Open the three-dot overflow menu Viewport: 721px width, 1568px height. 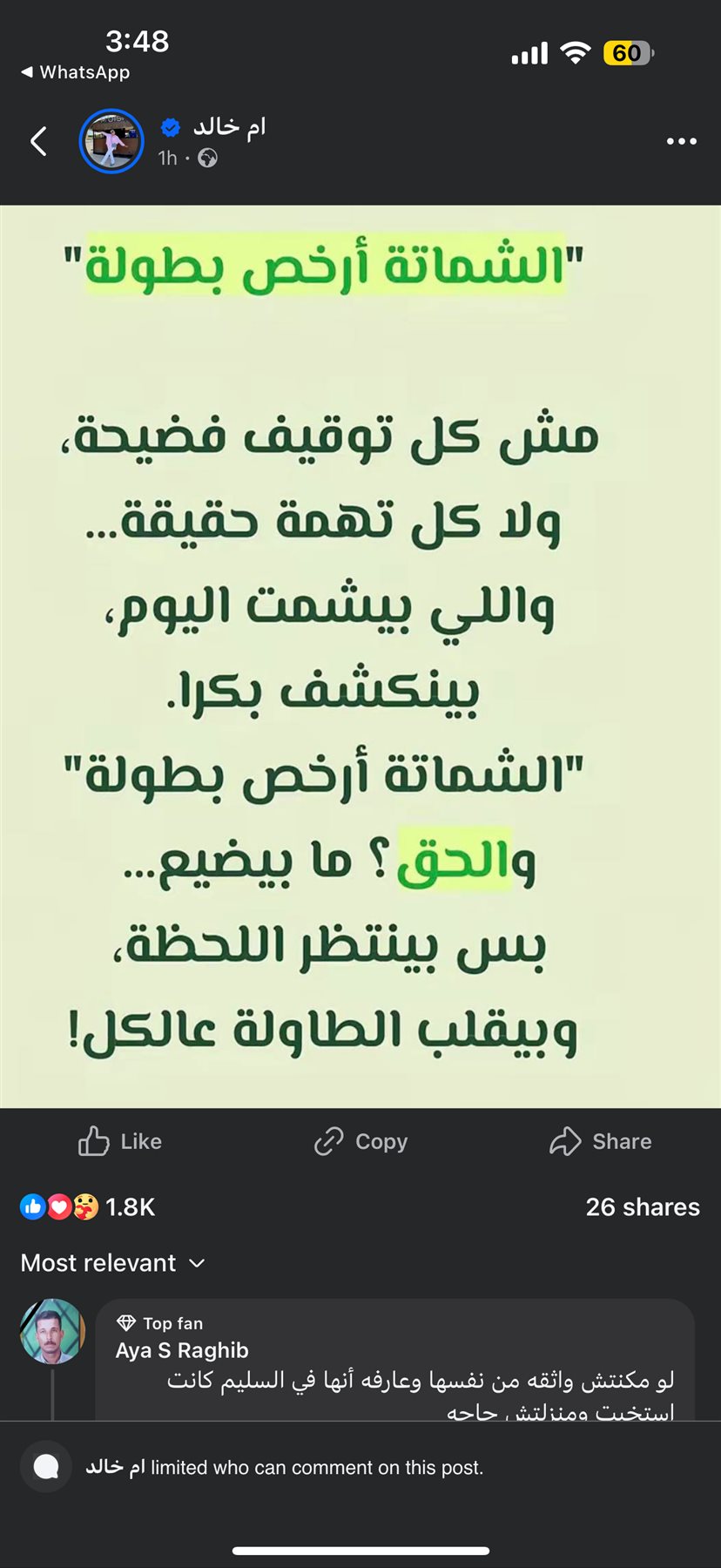[681, 141]
